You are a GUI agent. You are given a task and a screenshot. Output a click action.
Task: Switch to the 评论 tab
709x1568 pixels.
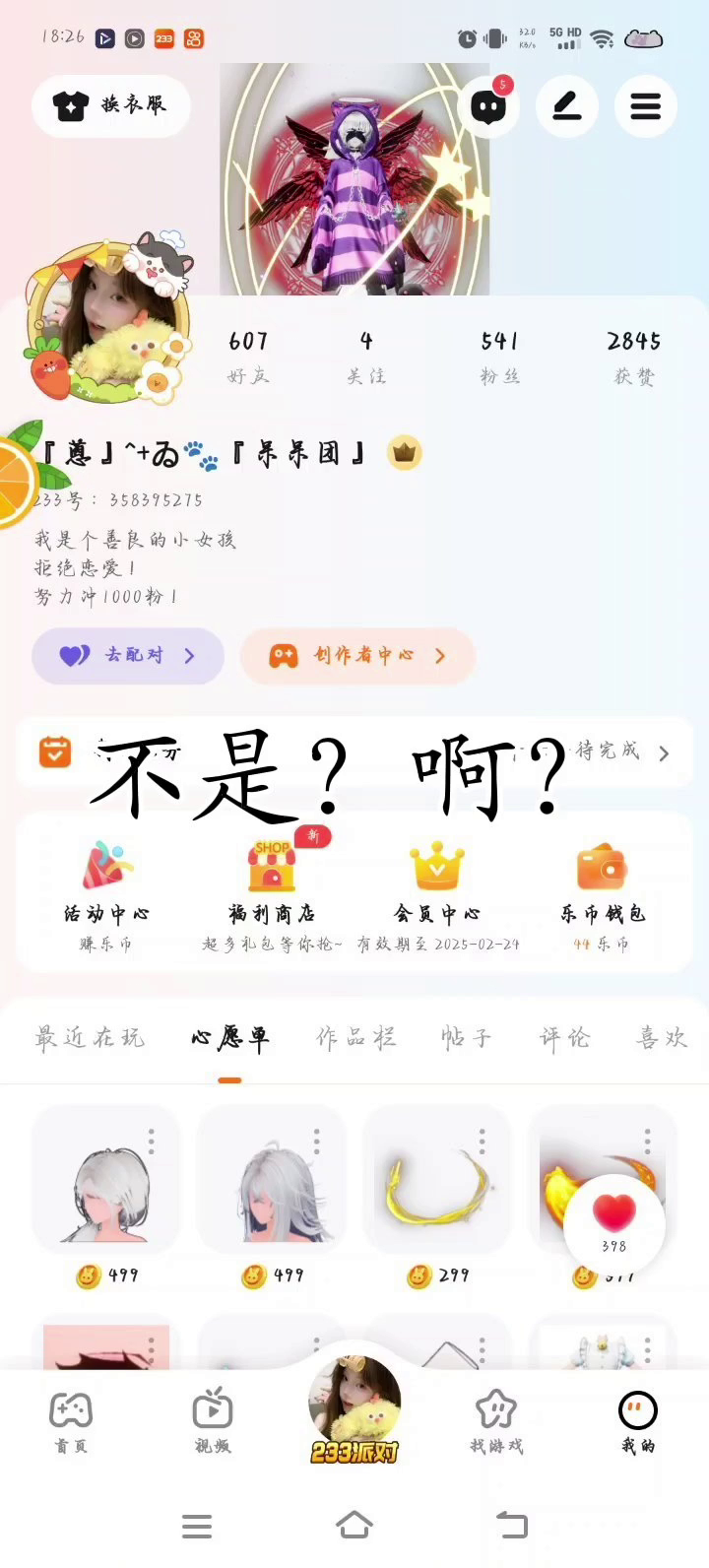564,1037
